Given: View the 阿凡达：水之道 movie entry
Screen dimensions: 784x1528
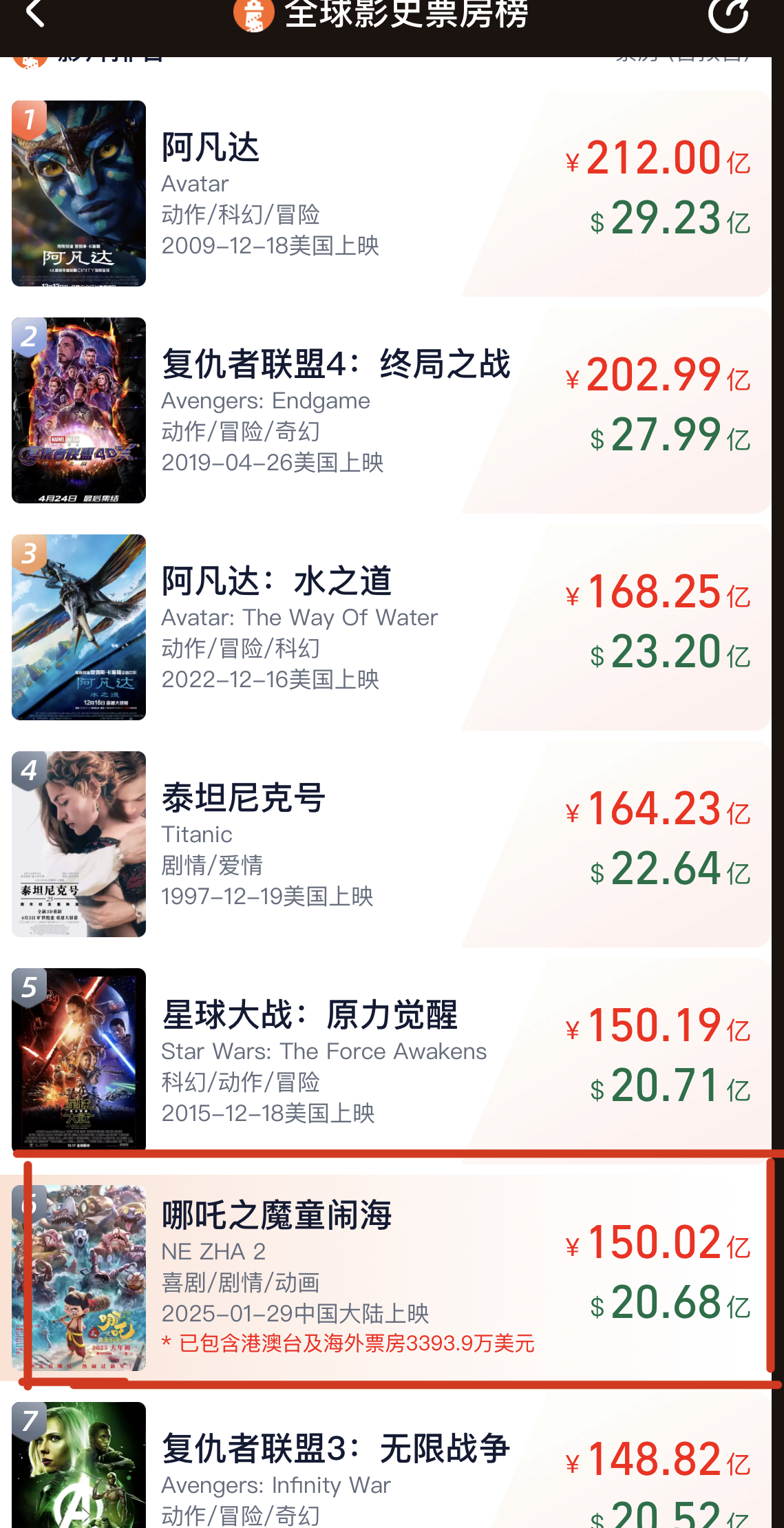Looking at the screenshot, I should (x=385, y=627).
